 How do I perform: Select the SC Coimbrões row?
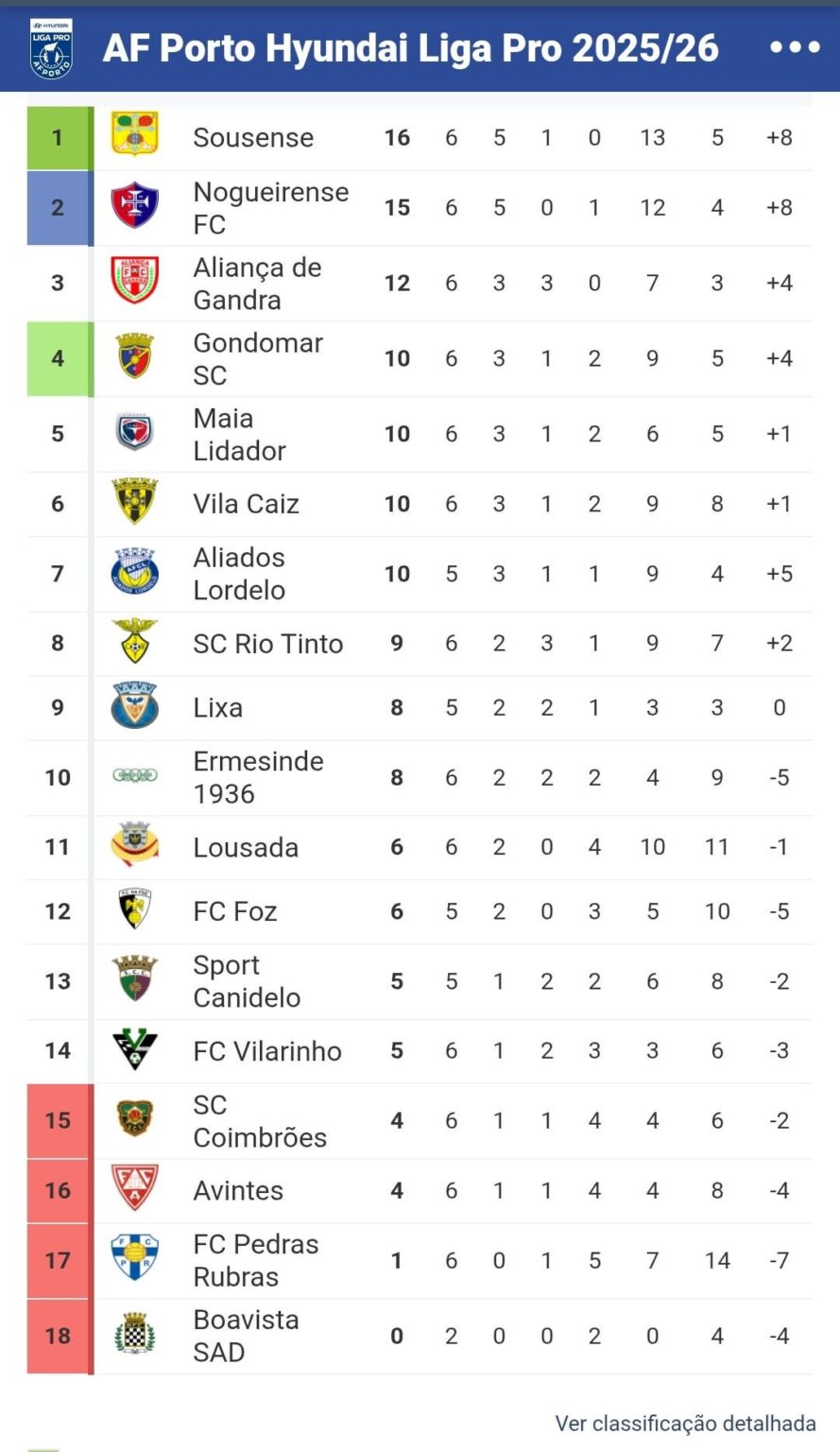(260, 1121)
